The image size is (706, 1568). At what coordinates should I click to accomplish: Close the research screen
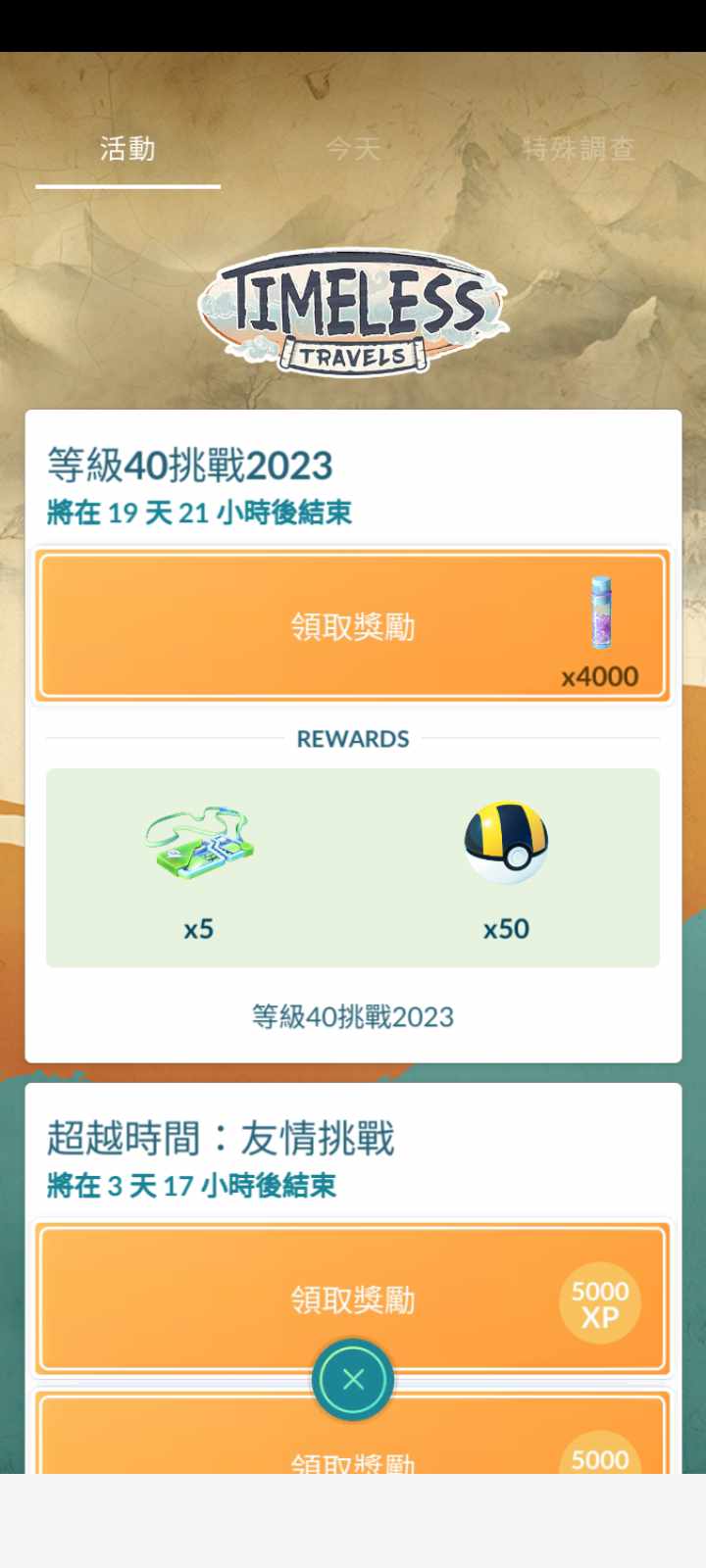353,1380
